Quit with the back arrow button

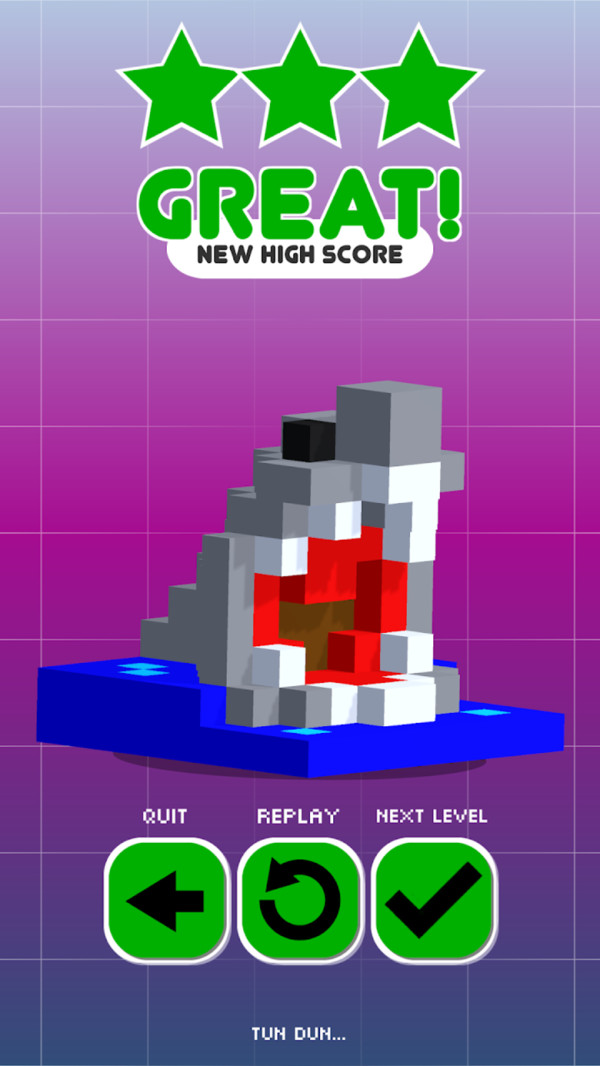coord(166,900)
